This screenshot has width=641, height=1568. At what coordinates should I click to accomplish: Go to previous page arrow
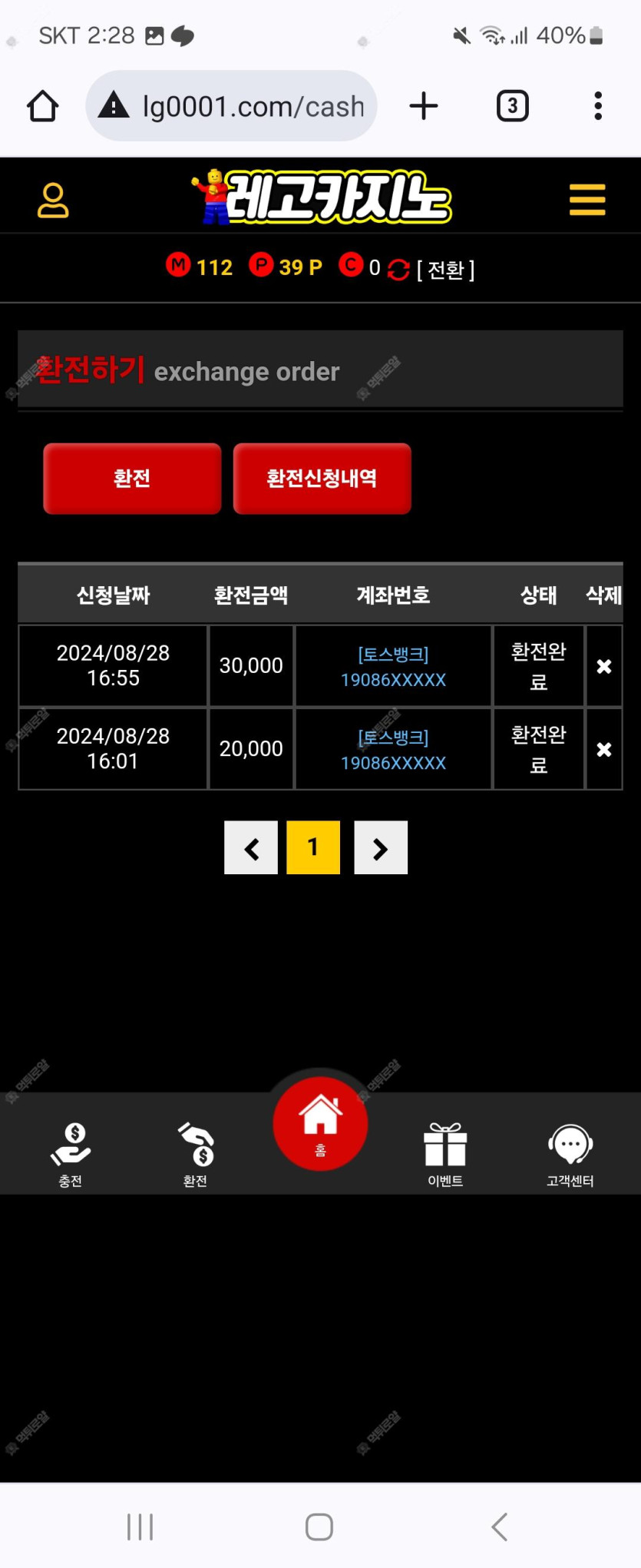(x=251, y=848)
